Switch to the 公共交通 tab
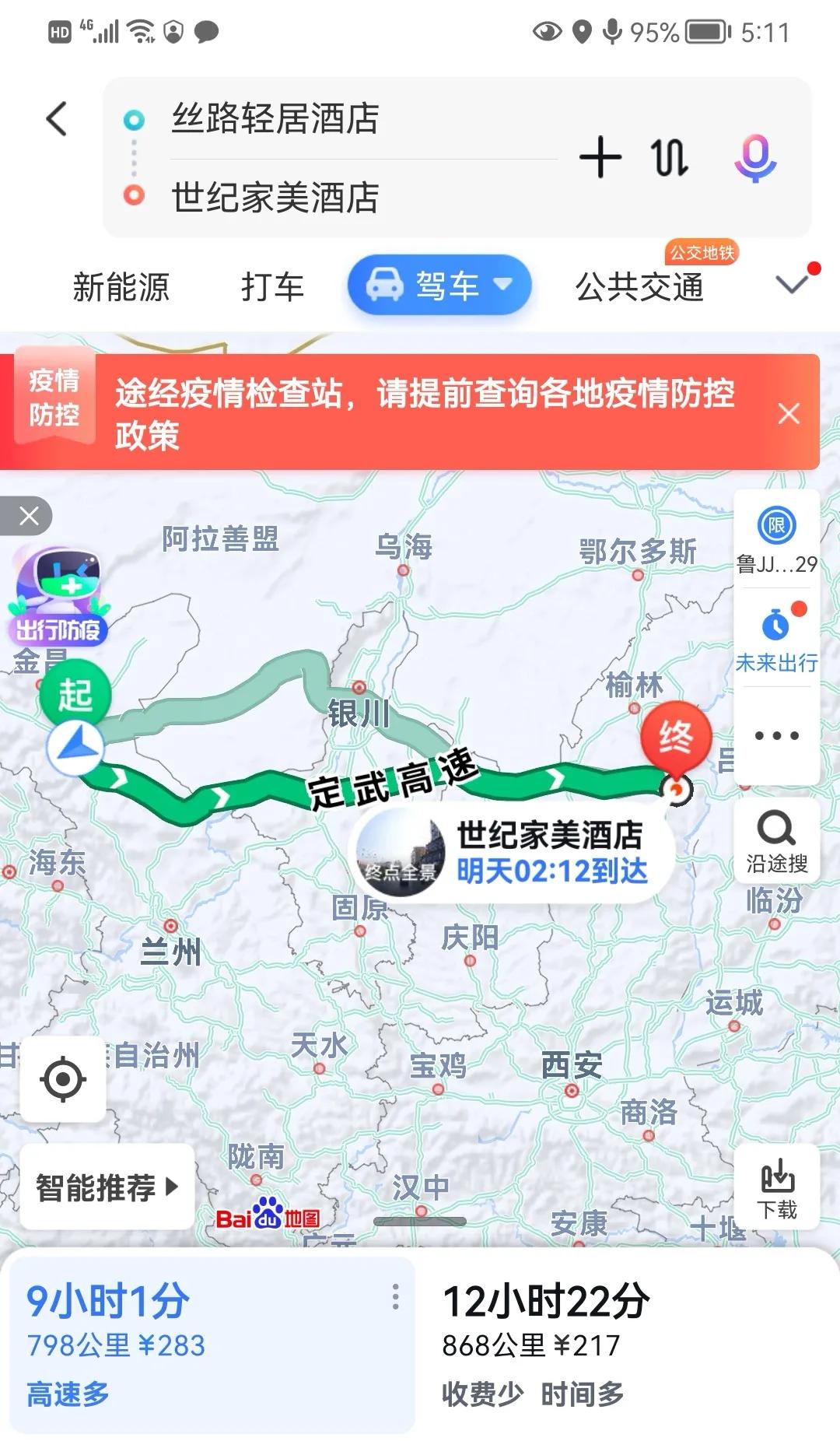The image size is (840, 1441). click(639, 286)
